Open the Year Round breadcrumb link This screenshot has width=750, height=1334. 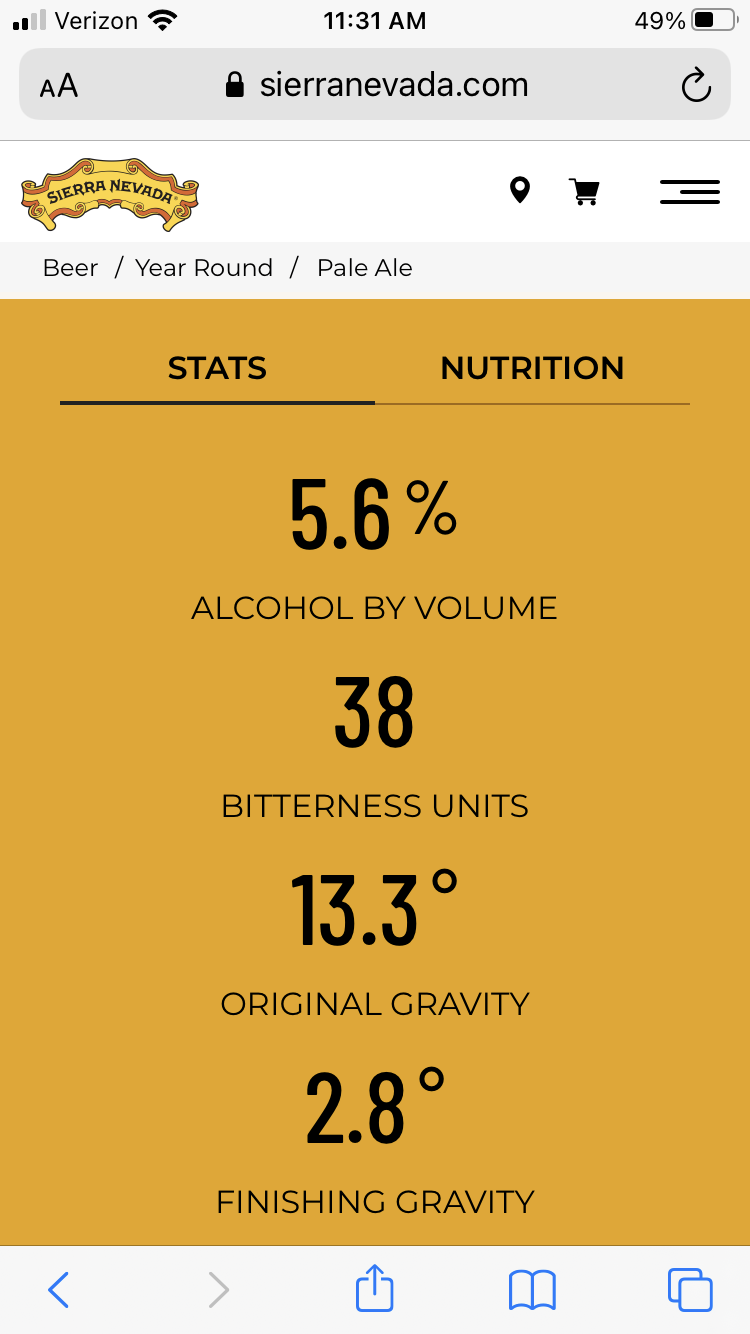204,268
